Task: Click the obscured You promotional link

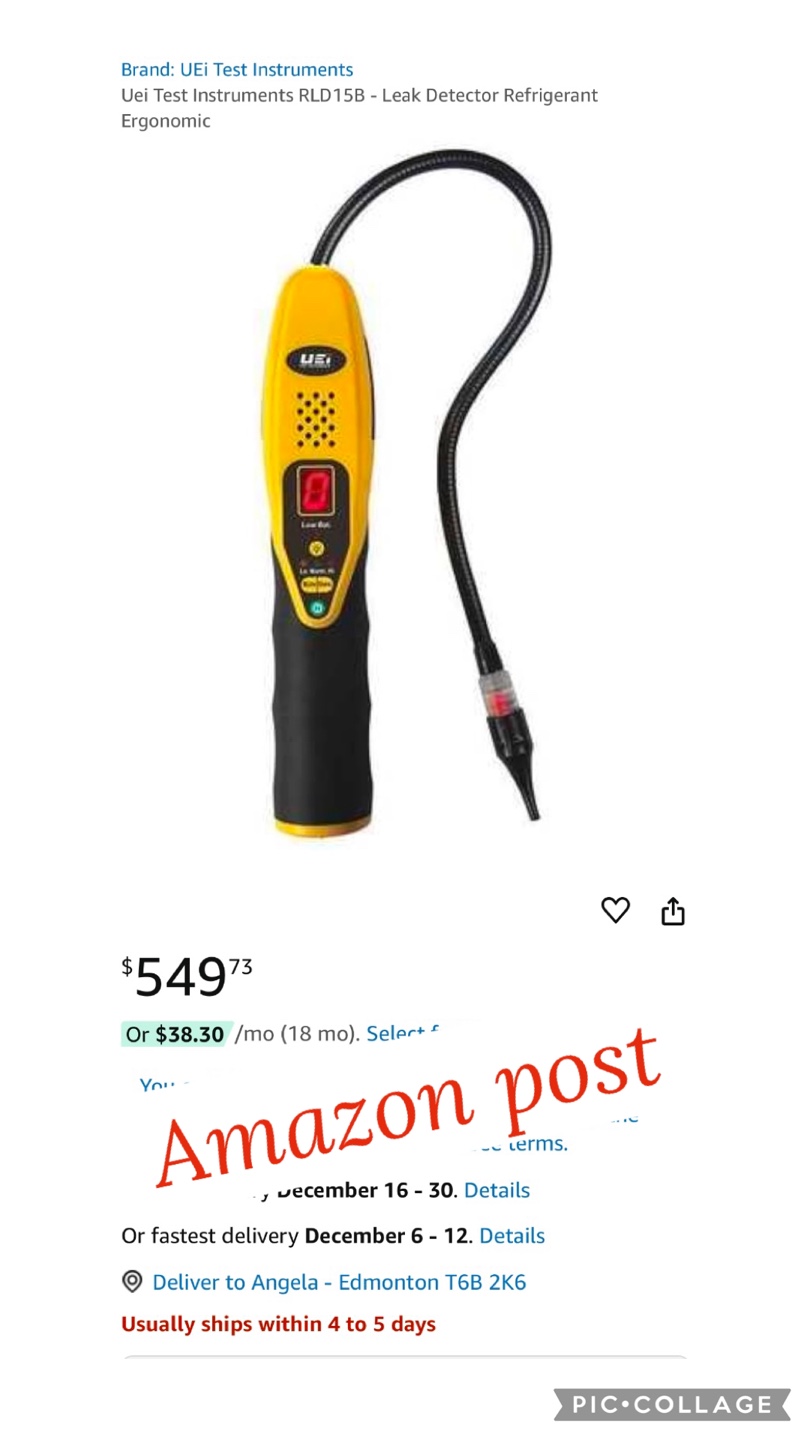Action: tap(160, 1086)
